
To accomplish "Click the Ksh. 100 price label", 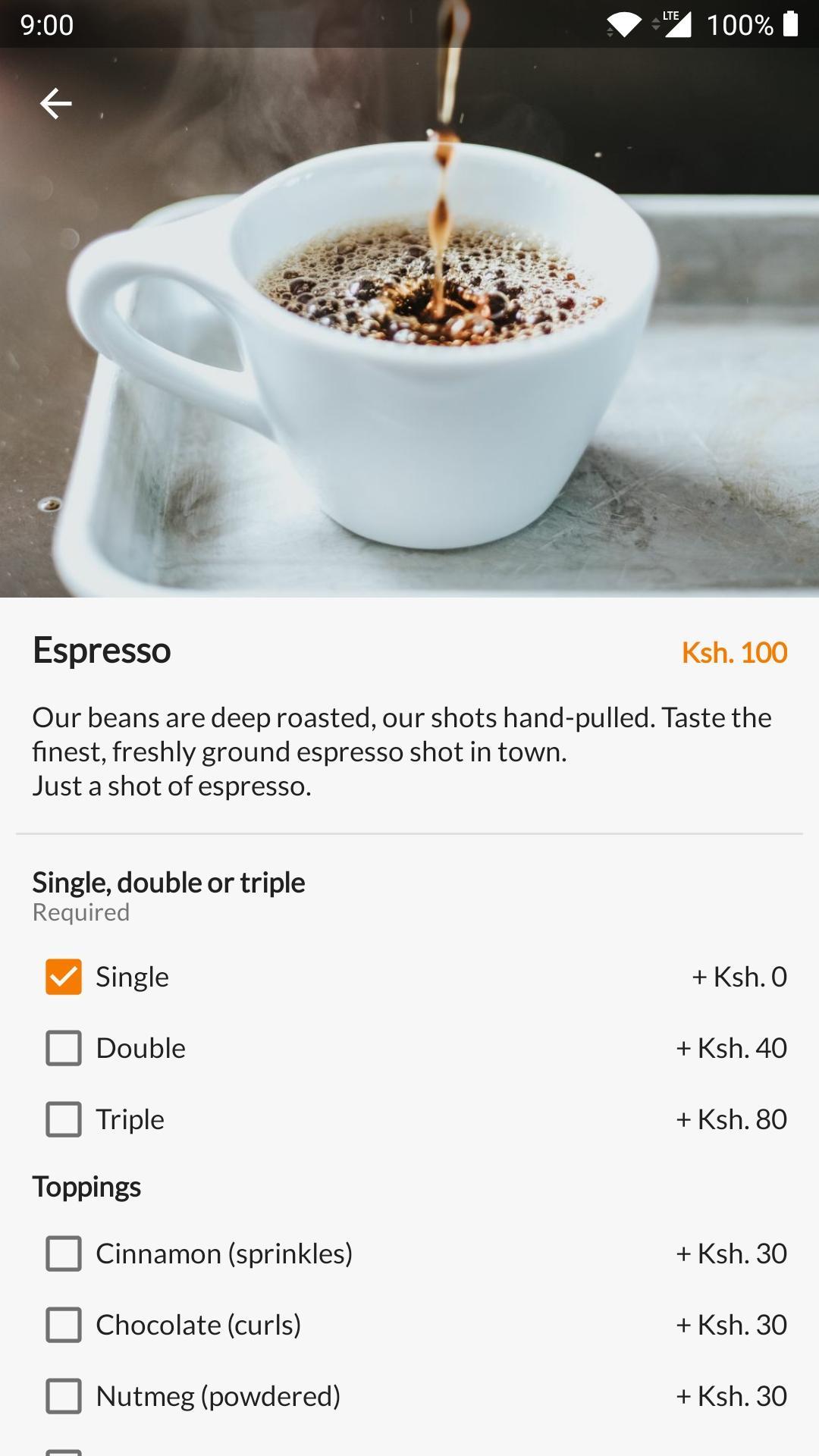I will point(734,652).
